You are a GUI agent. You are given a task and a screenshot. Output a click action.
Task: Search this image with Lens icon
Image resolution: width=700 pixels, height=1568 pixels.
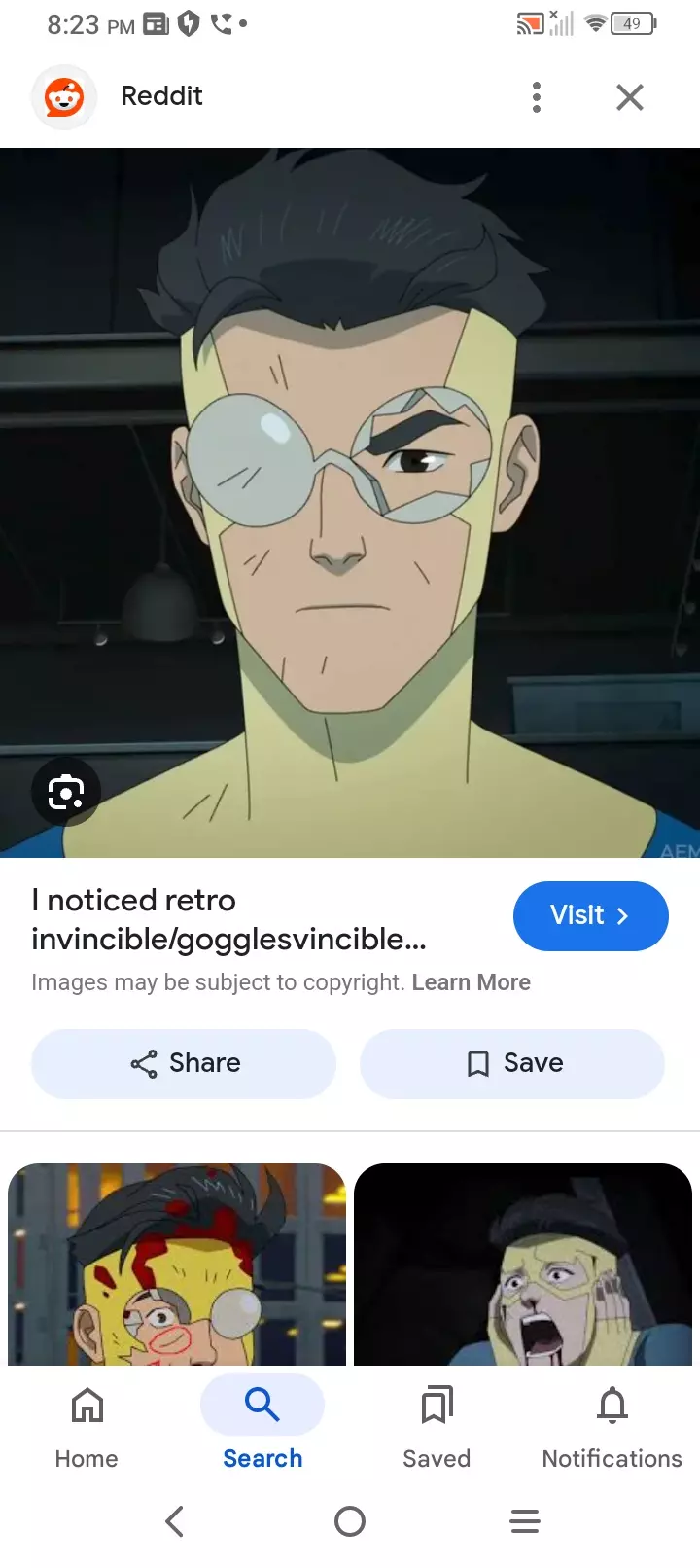click(x=66, y=792)
